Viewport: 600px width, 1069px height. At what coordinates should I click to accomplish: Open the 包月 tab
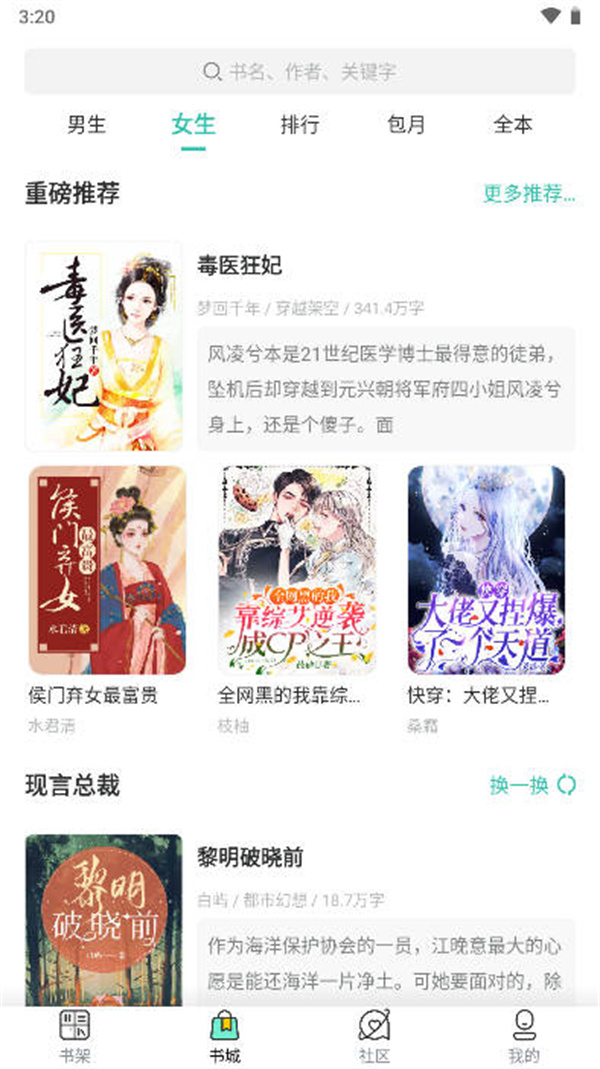(406, 125)
